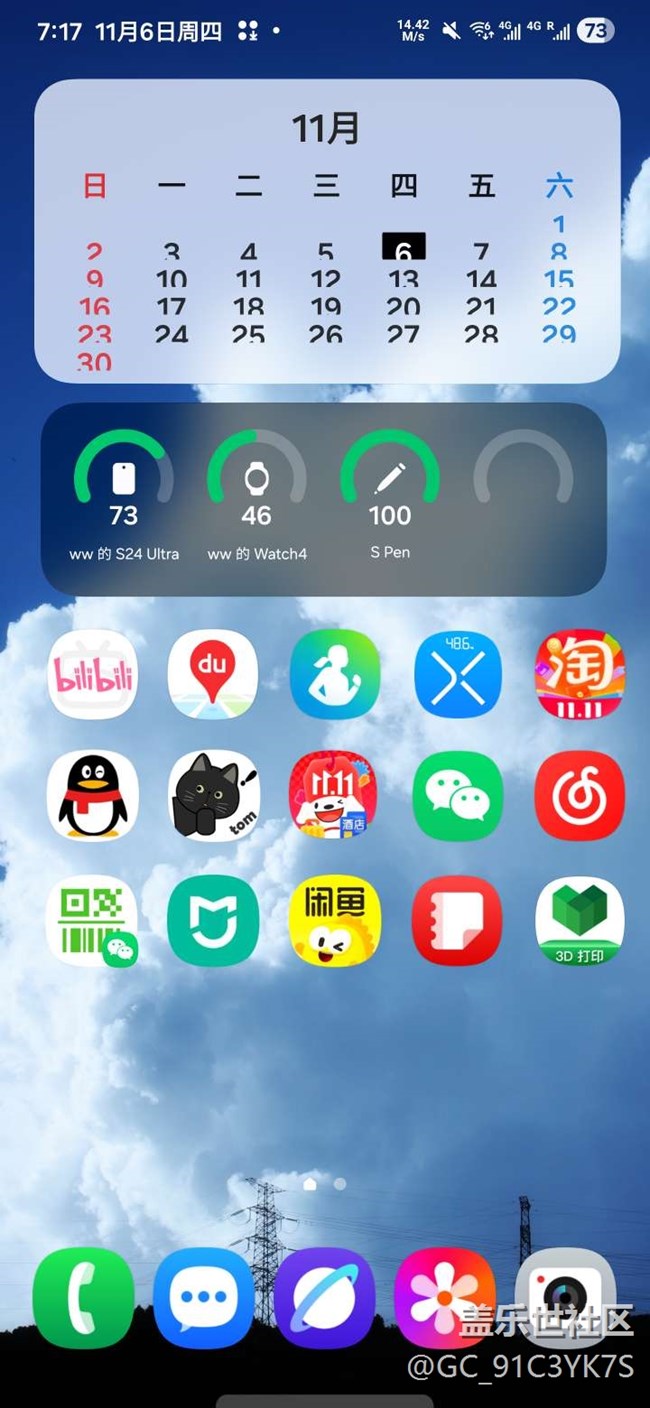Open the red notes app

pyautogui.click(x=458, y=920)
